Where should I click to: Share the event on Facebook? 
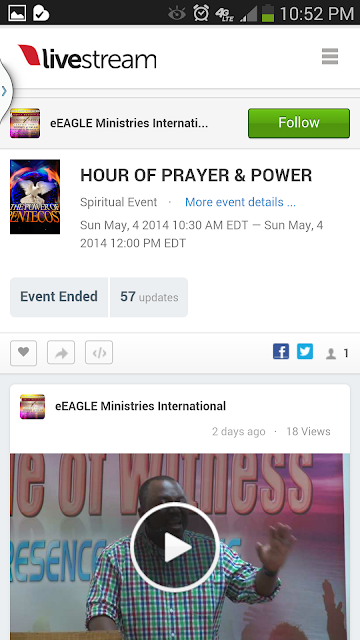[281, 351]
